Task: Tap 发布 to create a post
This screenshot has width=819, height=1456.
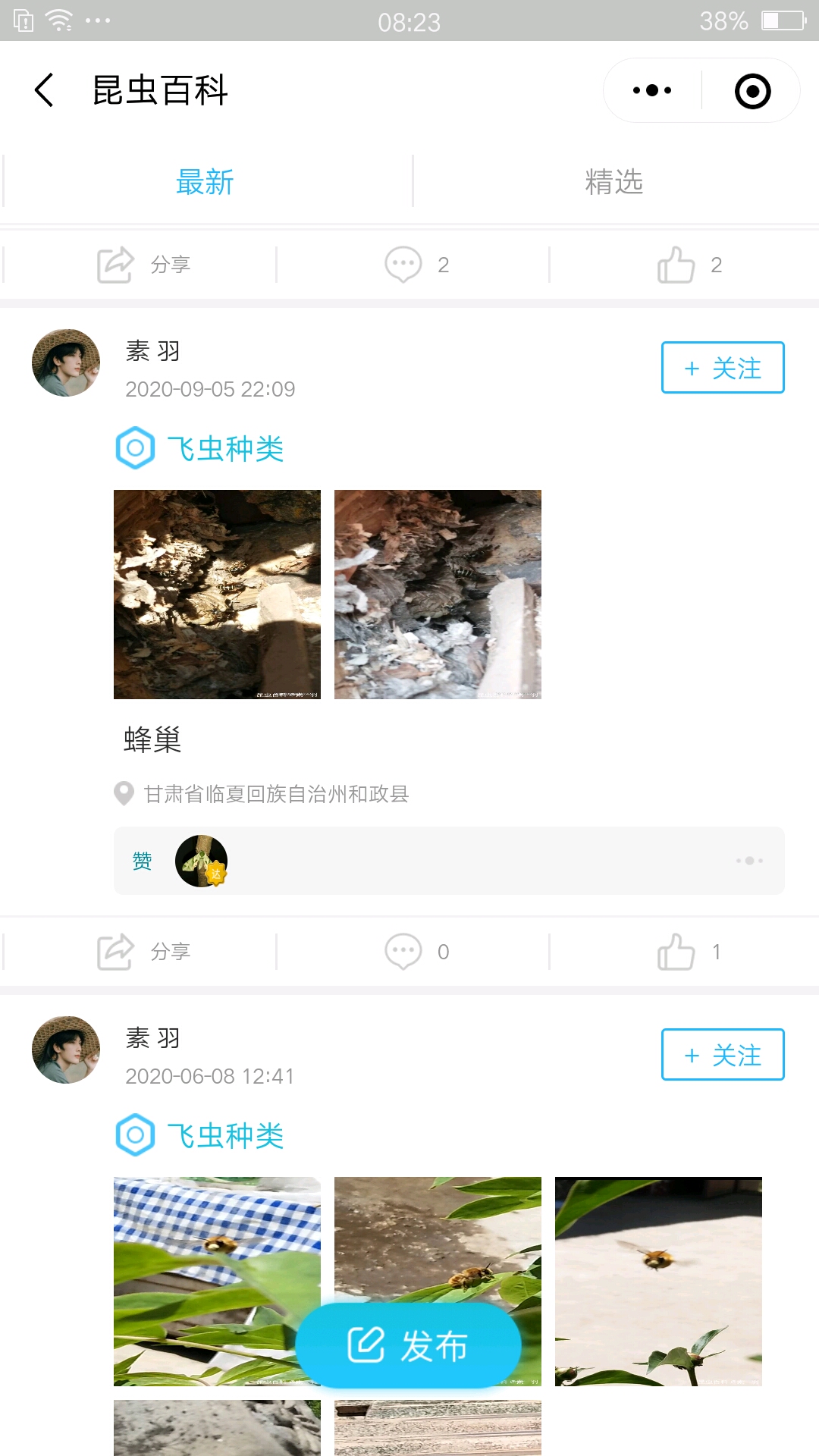Action: [408, 1346]
